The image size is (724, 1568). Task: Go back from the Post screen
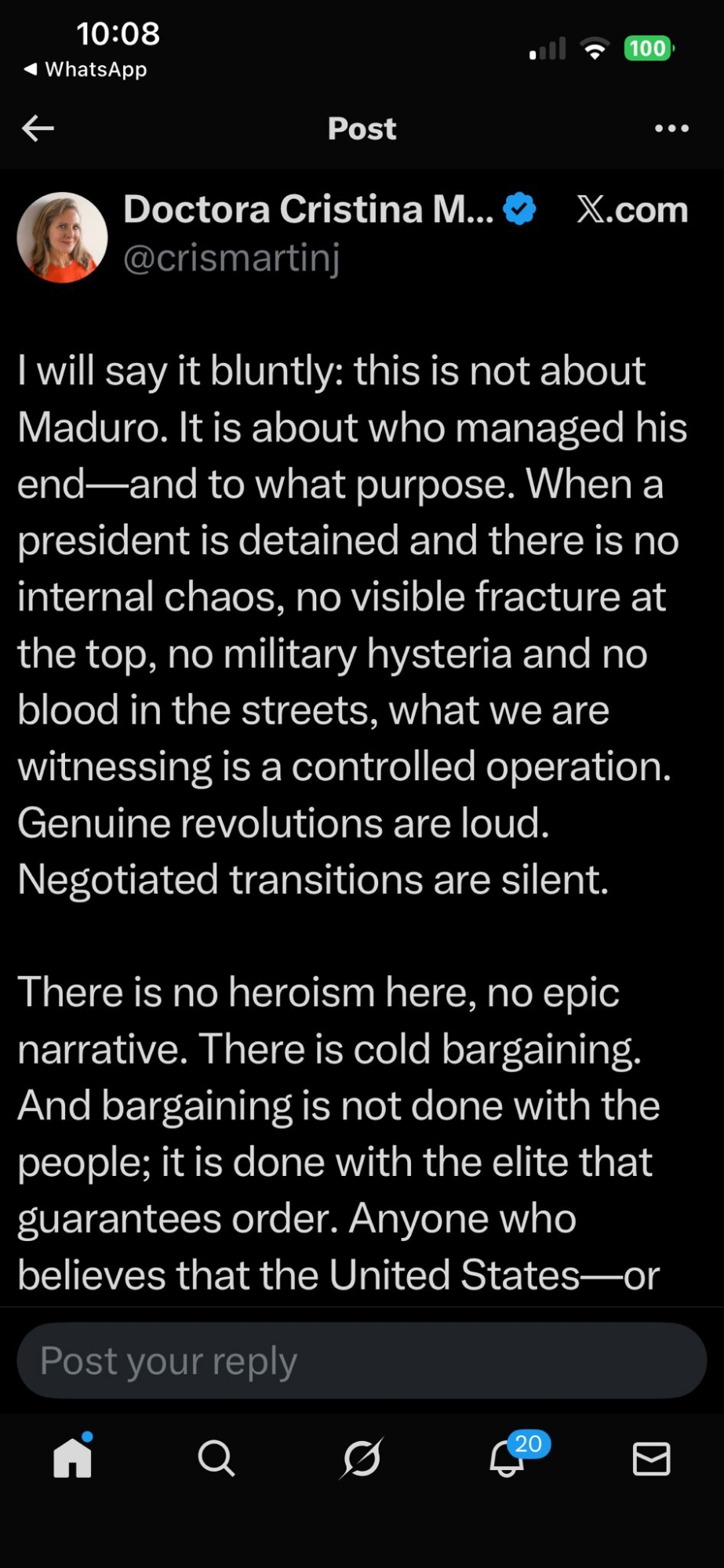[x=38, y=128]
